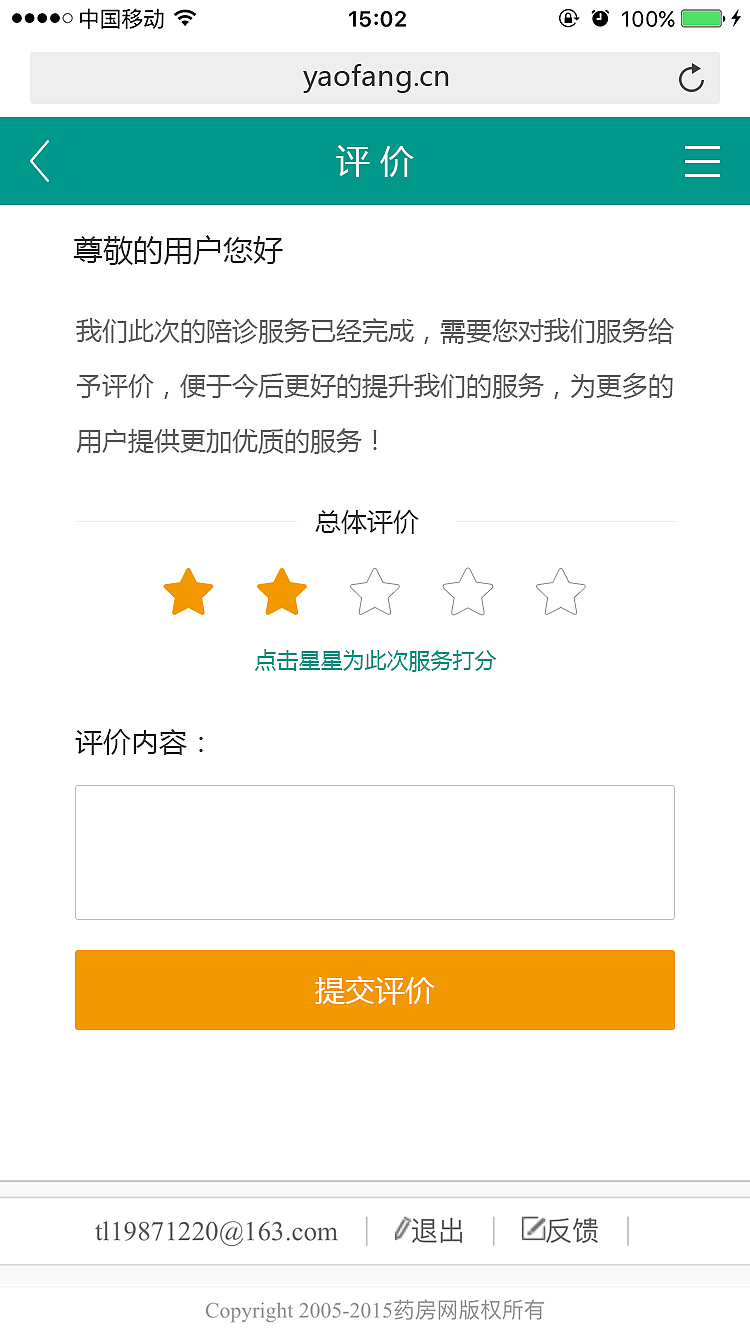
Task: Open the hamburger menu
Action: pos(702,160)
